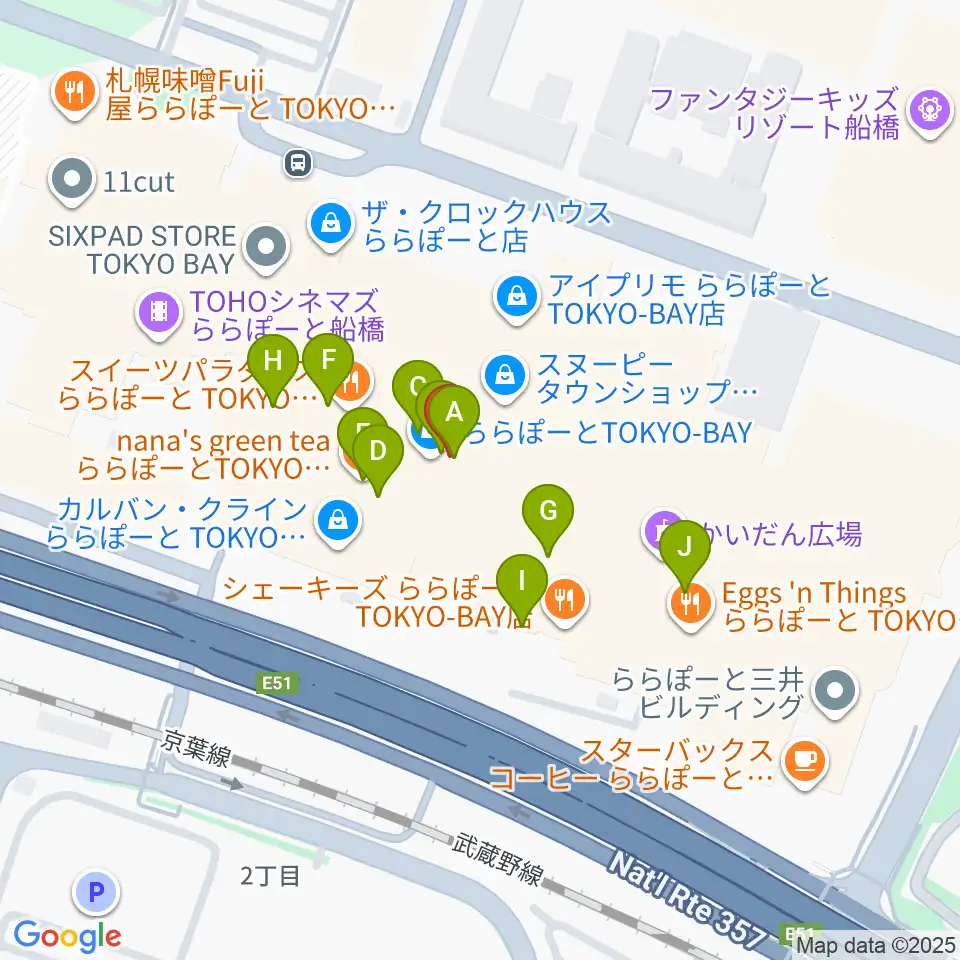Tap the ららぽーと三井ビルディング pin
Viewport: 960px width, 960px height.
(x=836, y=693)
